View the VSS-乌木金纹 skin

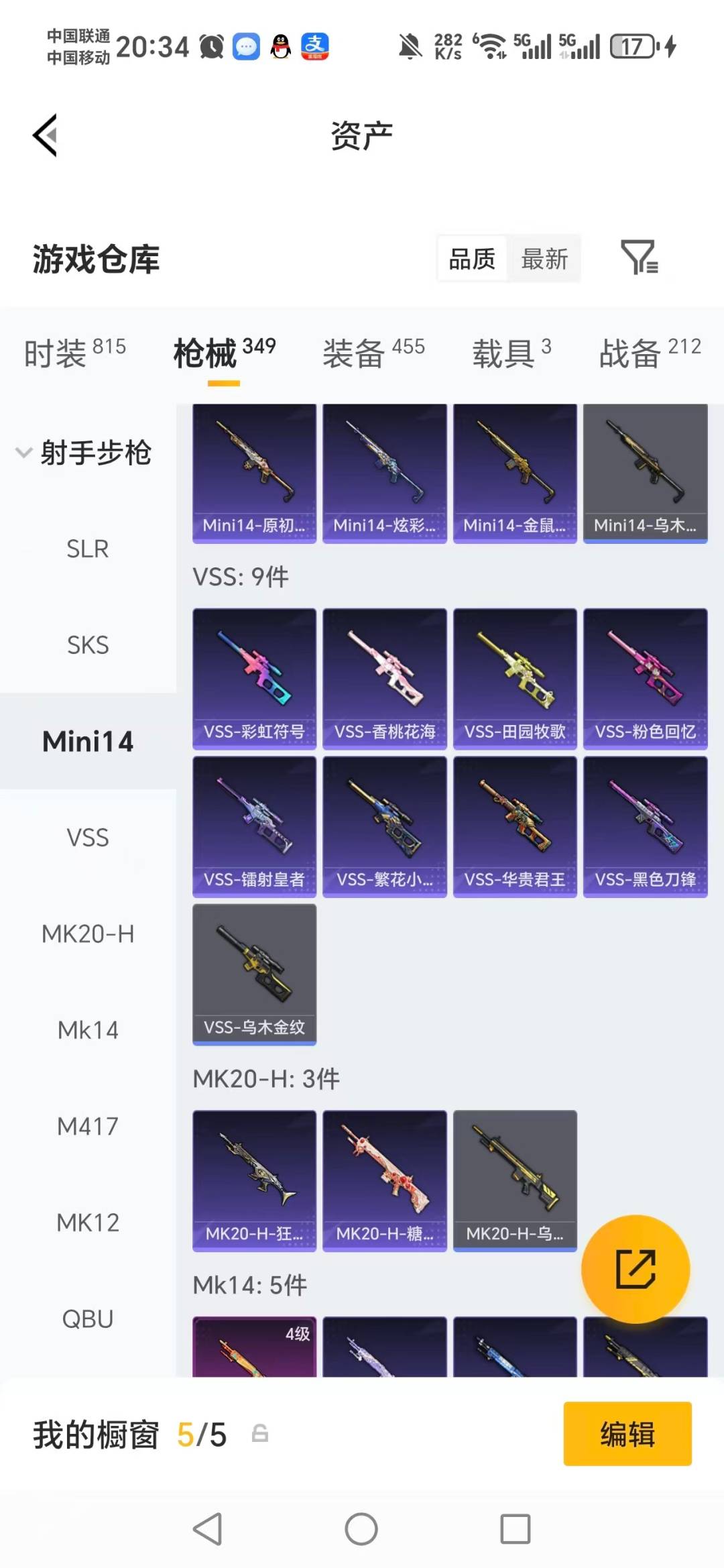coord(254,974)
